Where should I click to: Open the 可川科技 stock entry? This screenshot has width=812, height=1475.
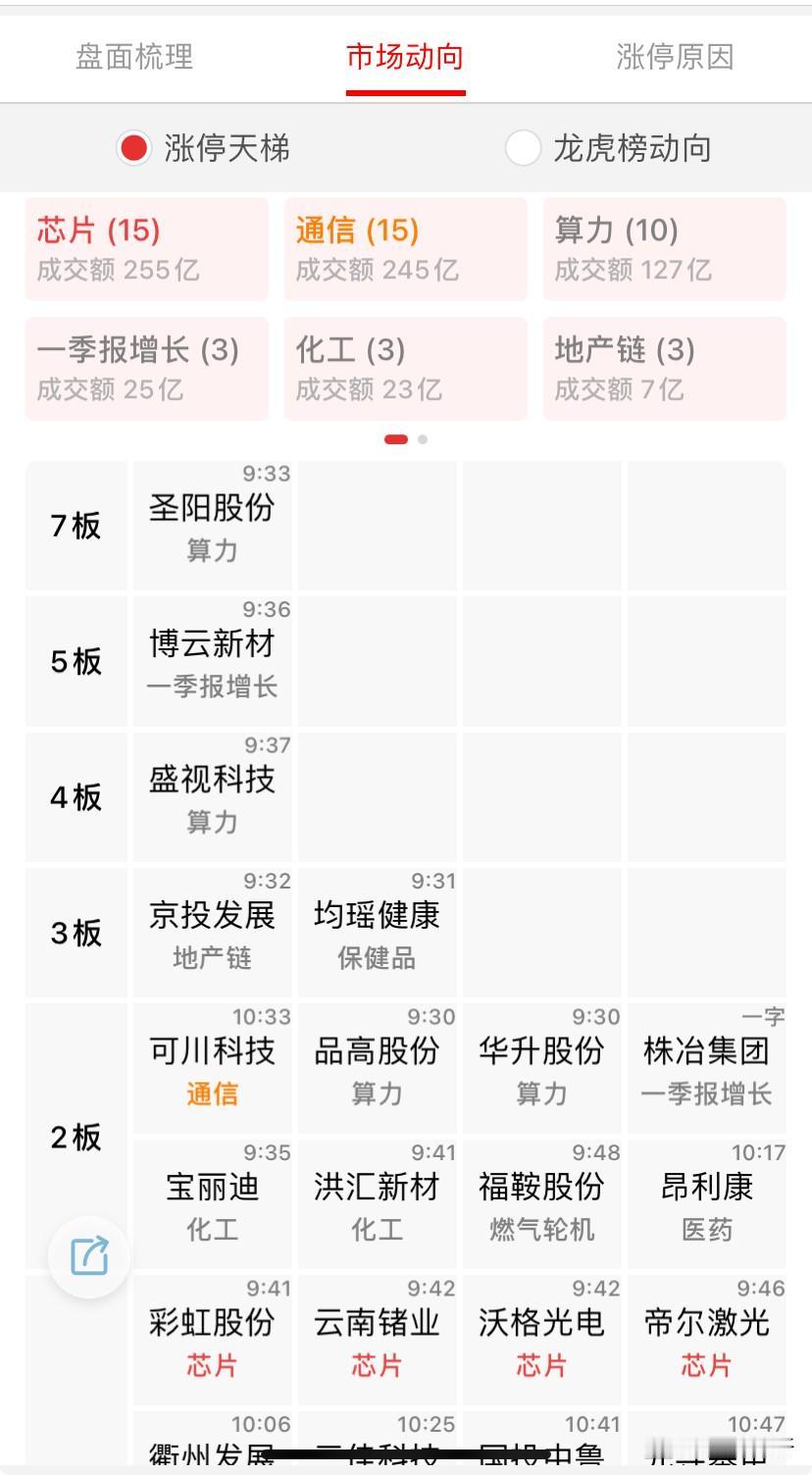point(212,1057)
